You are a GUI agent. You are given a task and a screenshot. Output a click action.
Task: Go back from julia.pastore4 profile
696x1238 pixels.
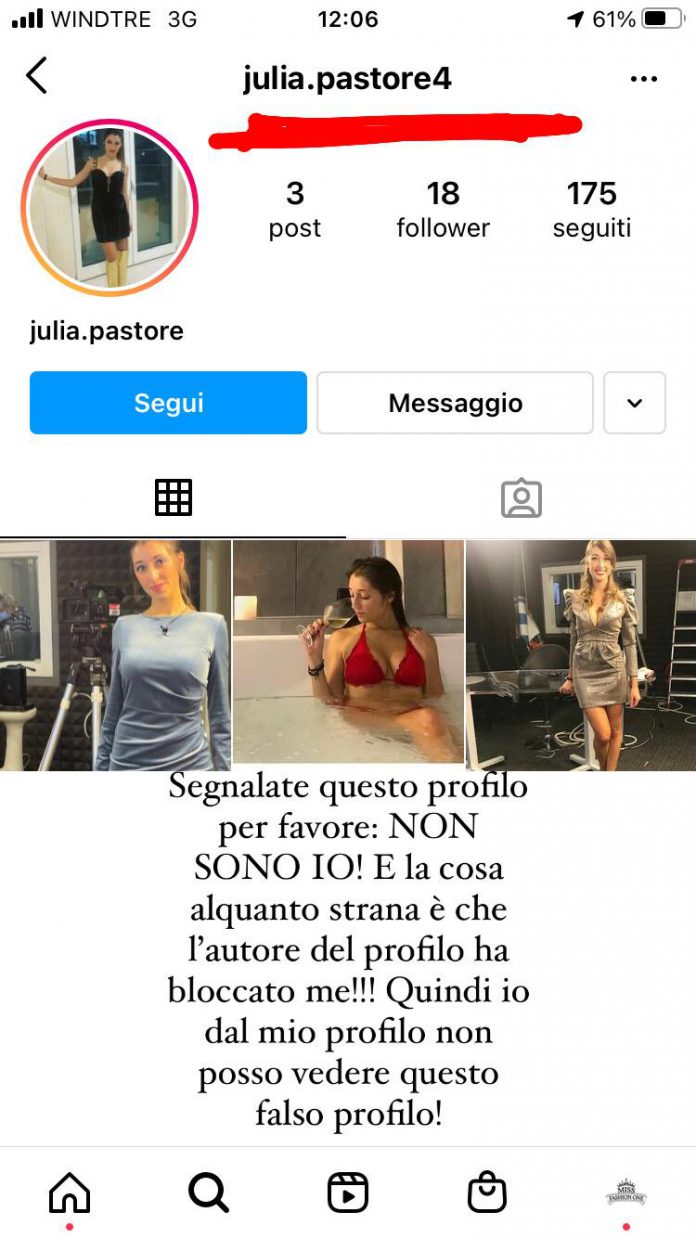[x=37, y=76]
